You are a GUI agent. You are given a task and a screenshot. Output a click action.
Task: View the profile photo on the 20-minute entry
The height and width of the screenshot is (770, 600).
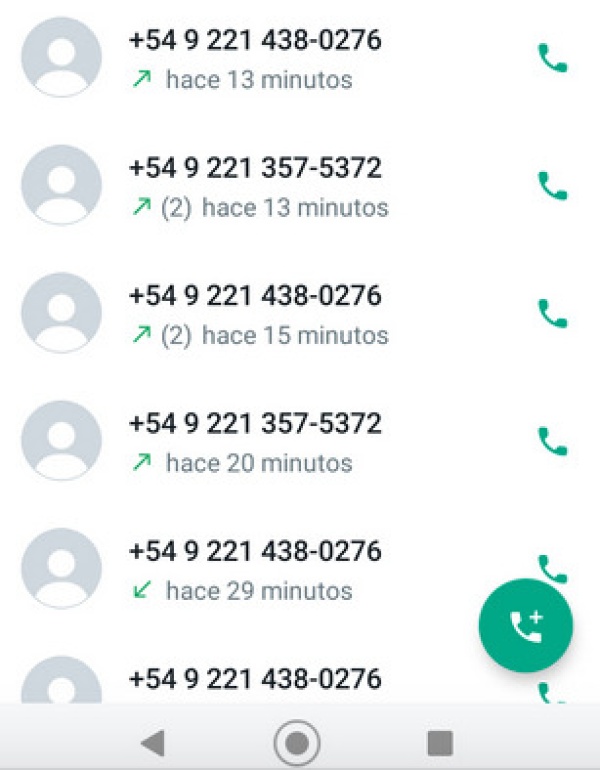[x=61, y=441]
